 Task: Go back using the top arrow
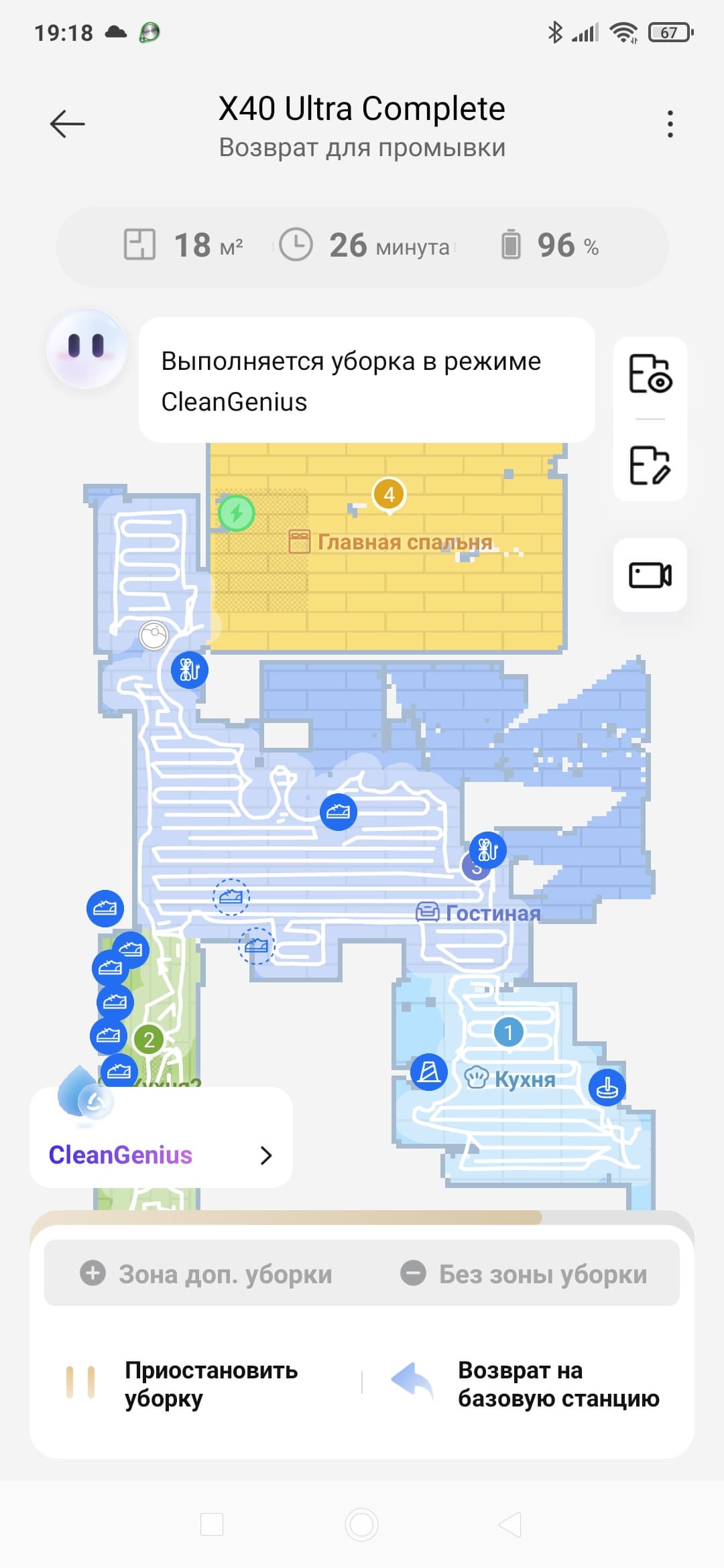[67, 124]
